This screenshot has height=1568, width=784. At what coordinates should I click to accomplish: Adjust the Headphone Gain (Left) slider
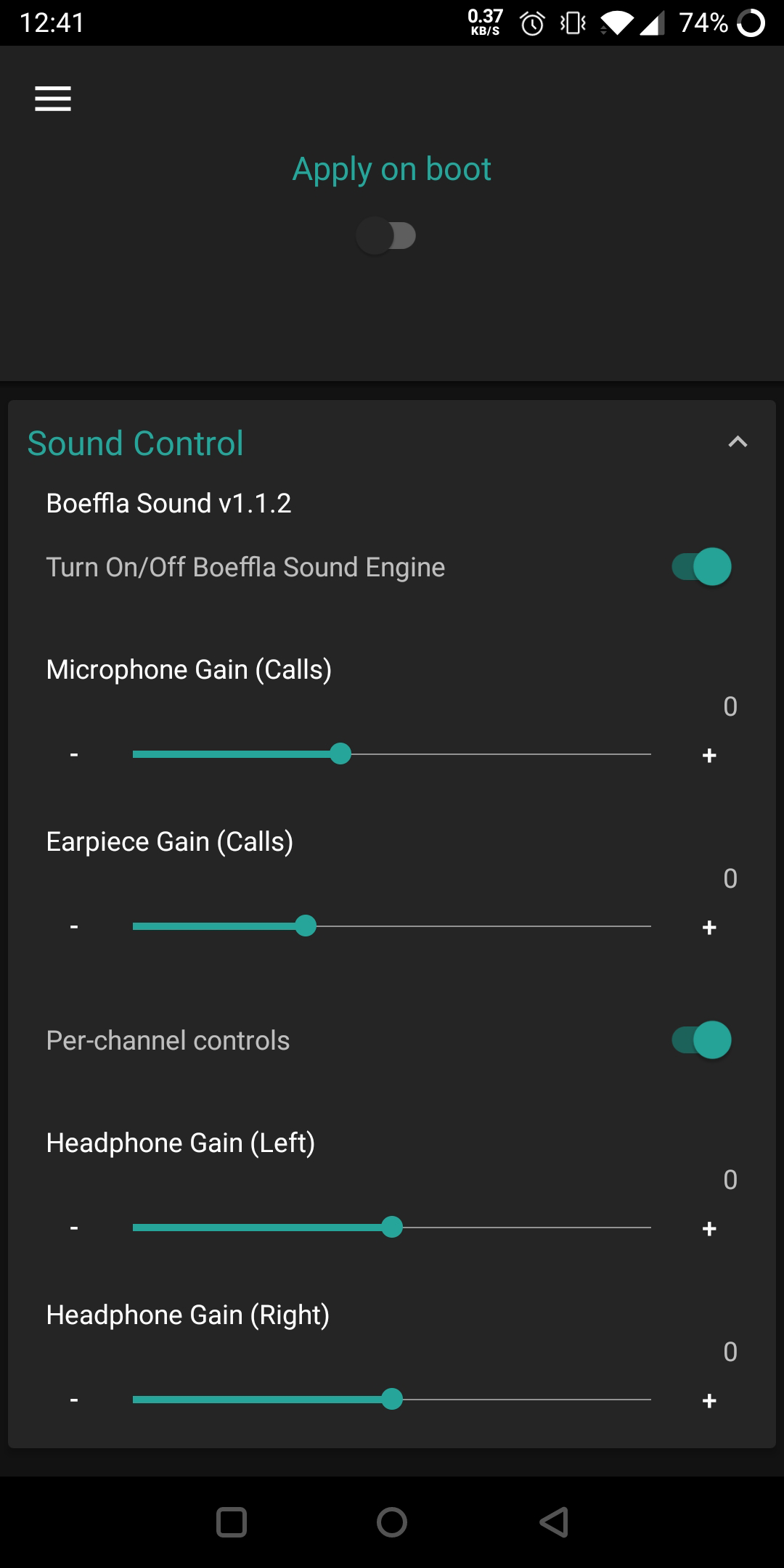pos(392,1228)
